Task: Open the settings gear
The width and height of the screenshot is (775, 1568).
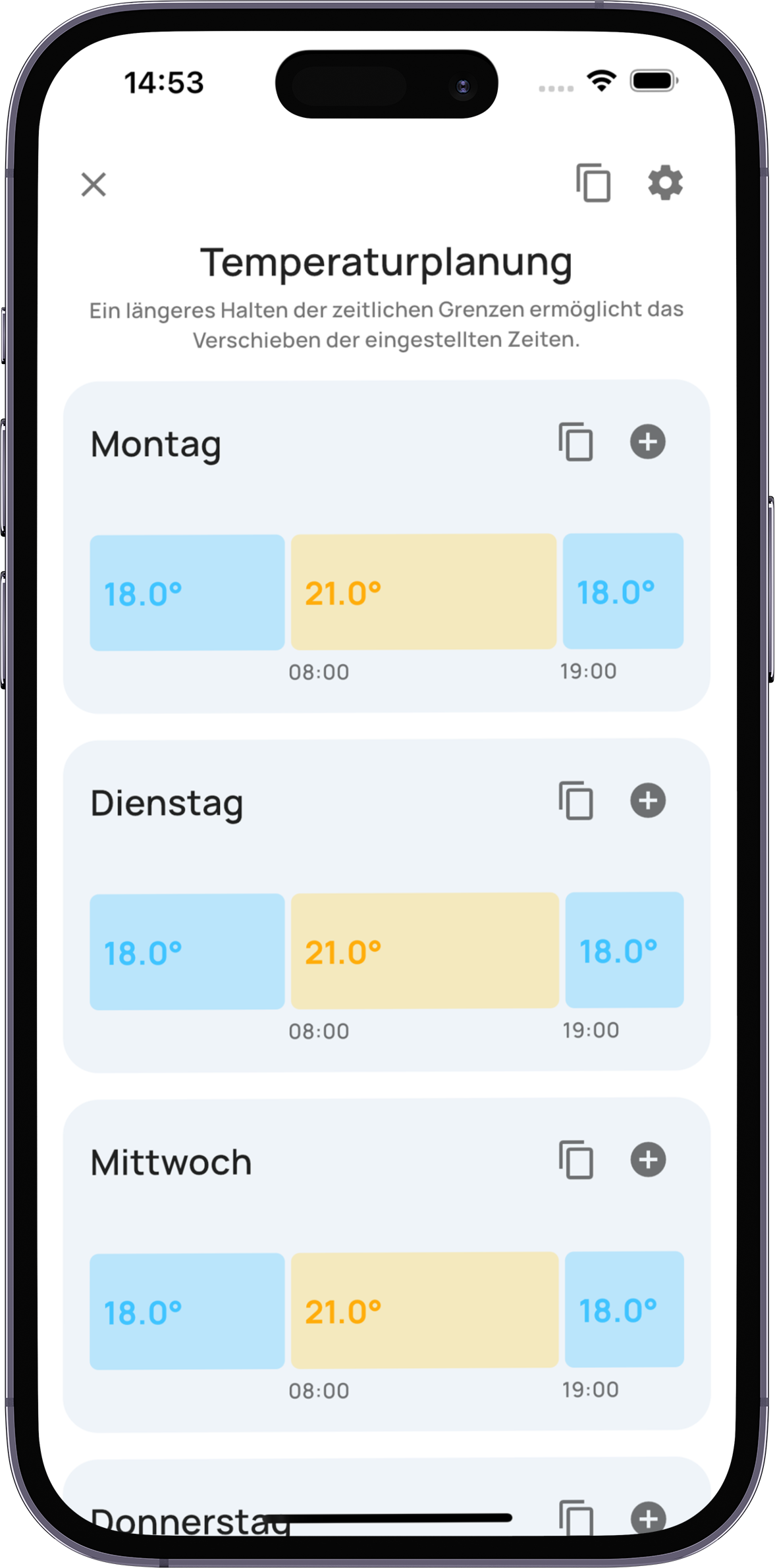Action: click(665, 182)
